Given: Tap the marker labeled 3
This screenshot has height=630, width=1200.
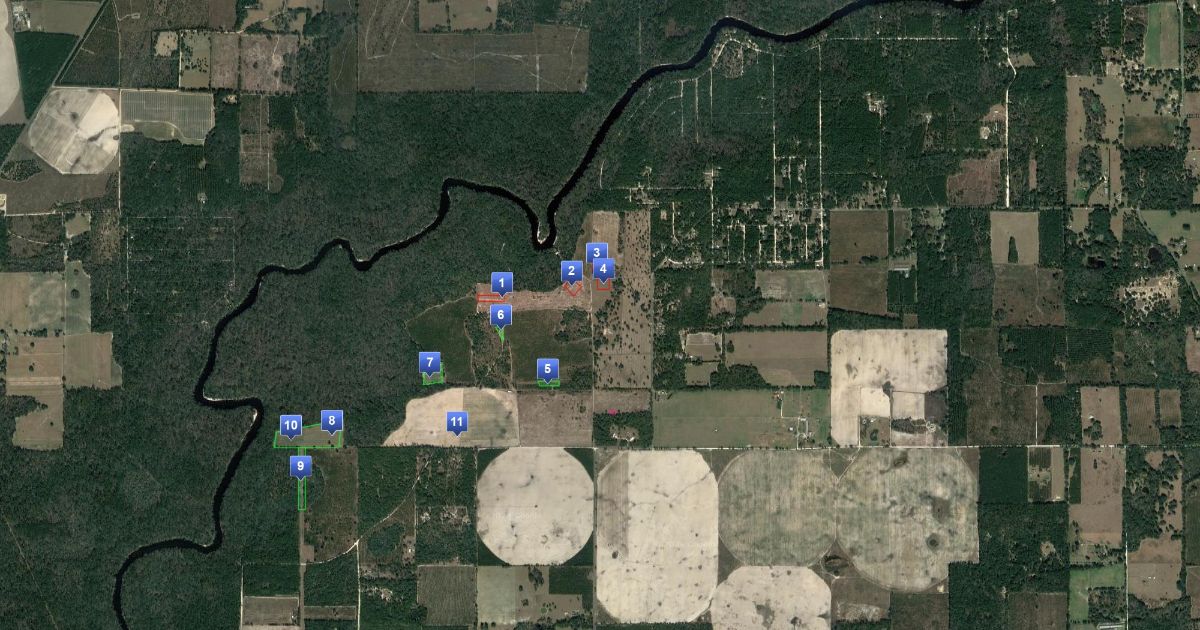Looking at the screenshot, I should [596, 252].
